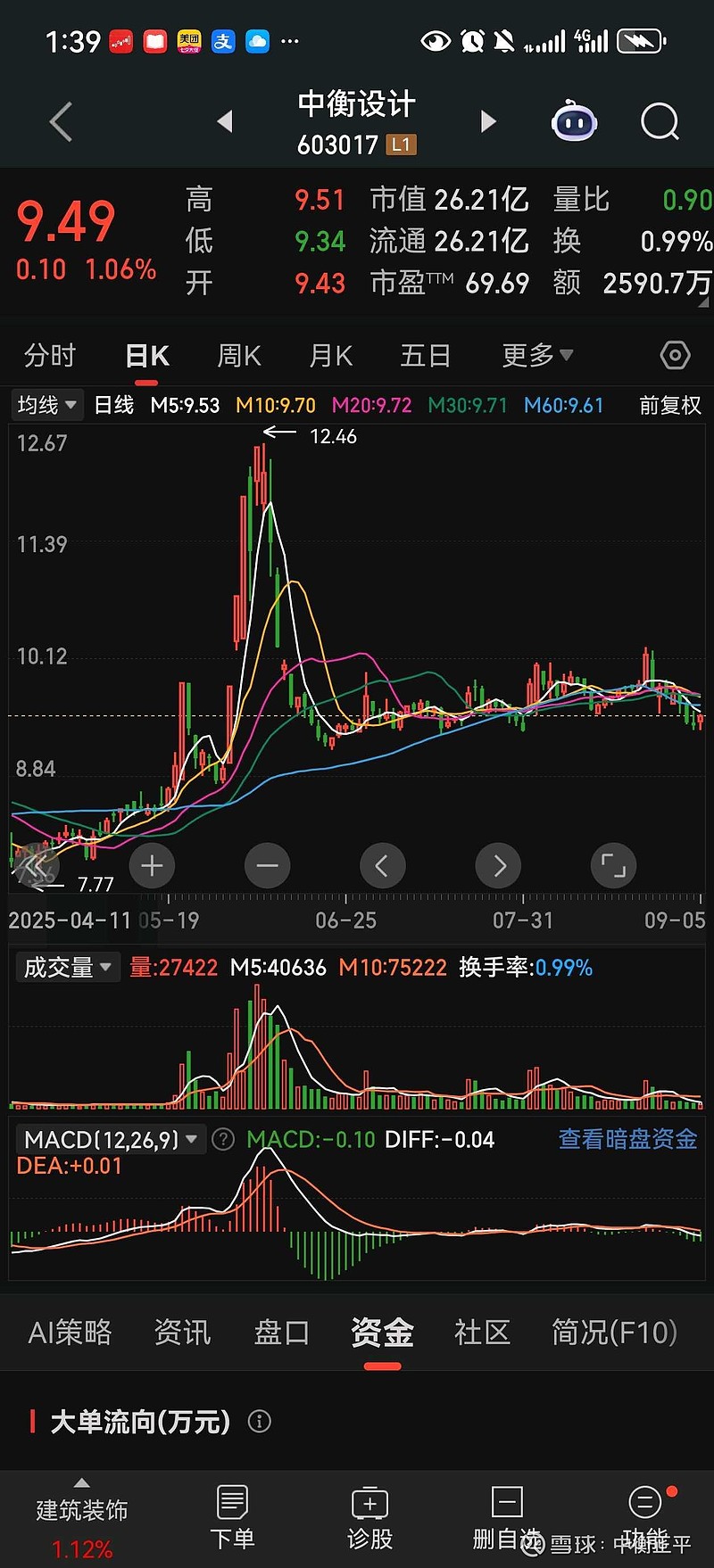Open the 成交量 indicator dropdown
714x1568 pixels.
click(68, 968)
